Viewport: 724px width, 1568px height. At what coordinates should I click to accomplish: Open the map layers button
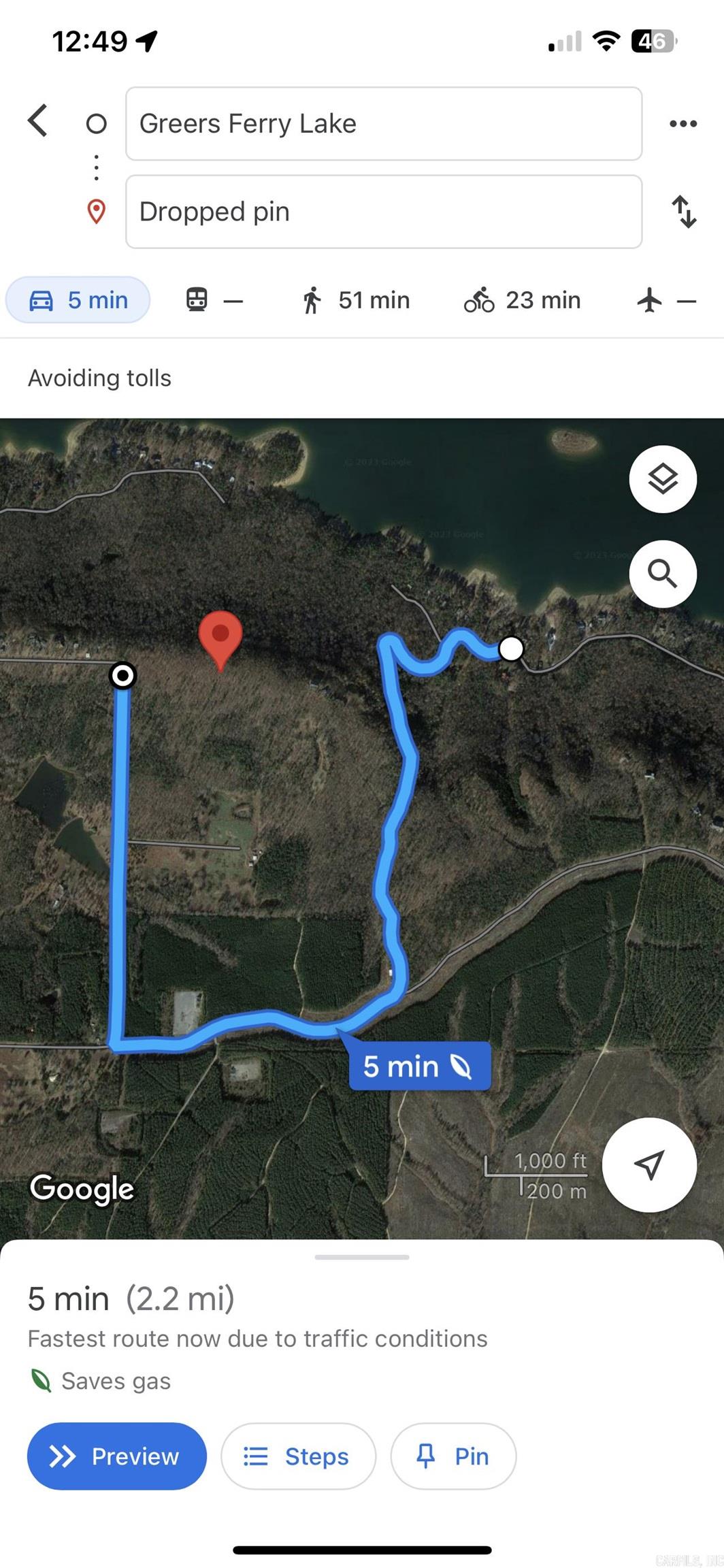tap(662, 479)
